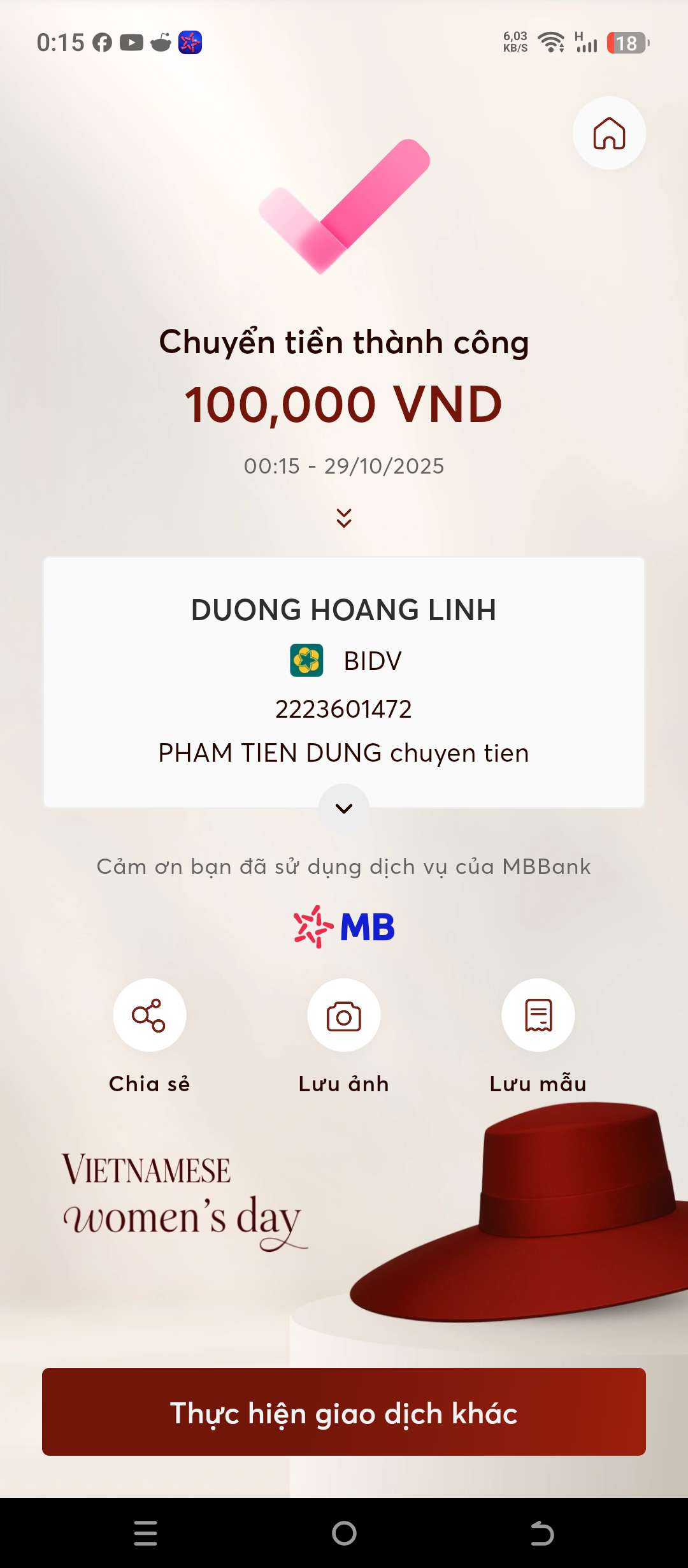Go to the MBBank home screen

609,133
